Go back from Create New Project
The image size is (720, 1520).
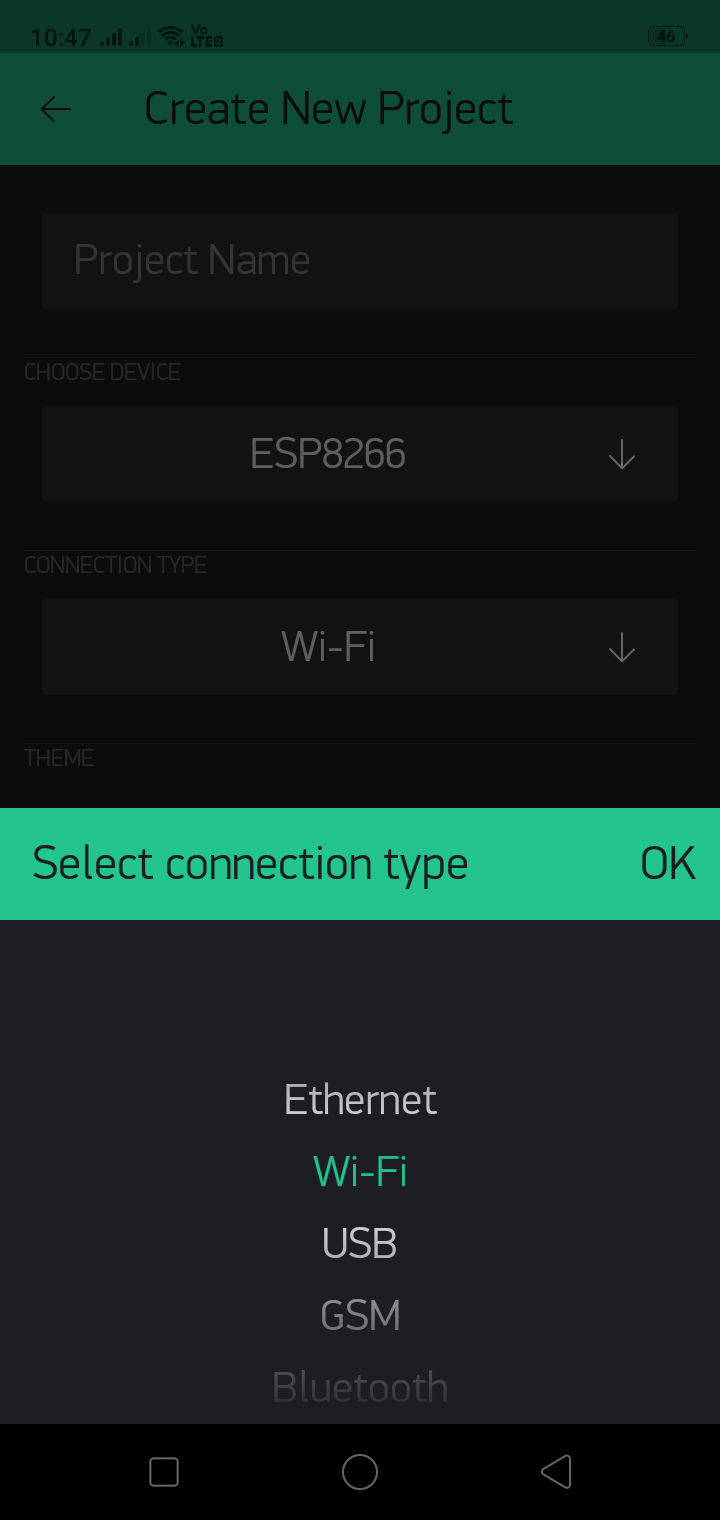(x=56, y=109)
